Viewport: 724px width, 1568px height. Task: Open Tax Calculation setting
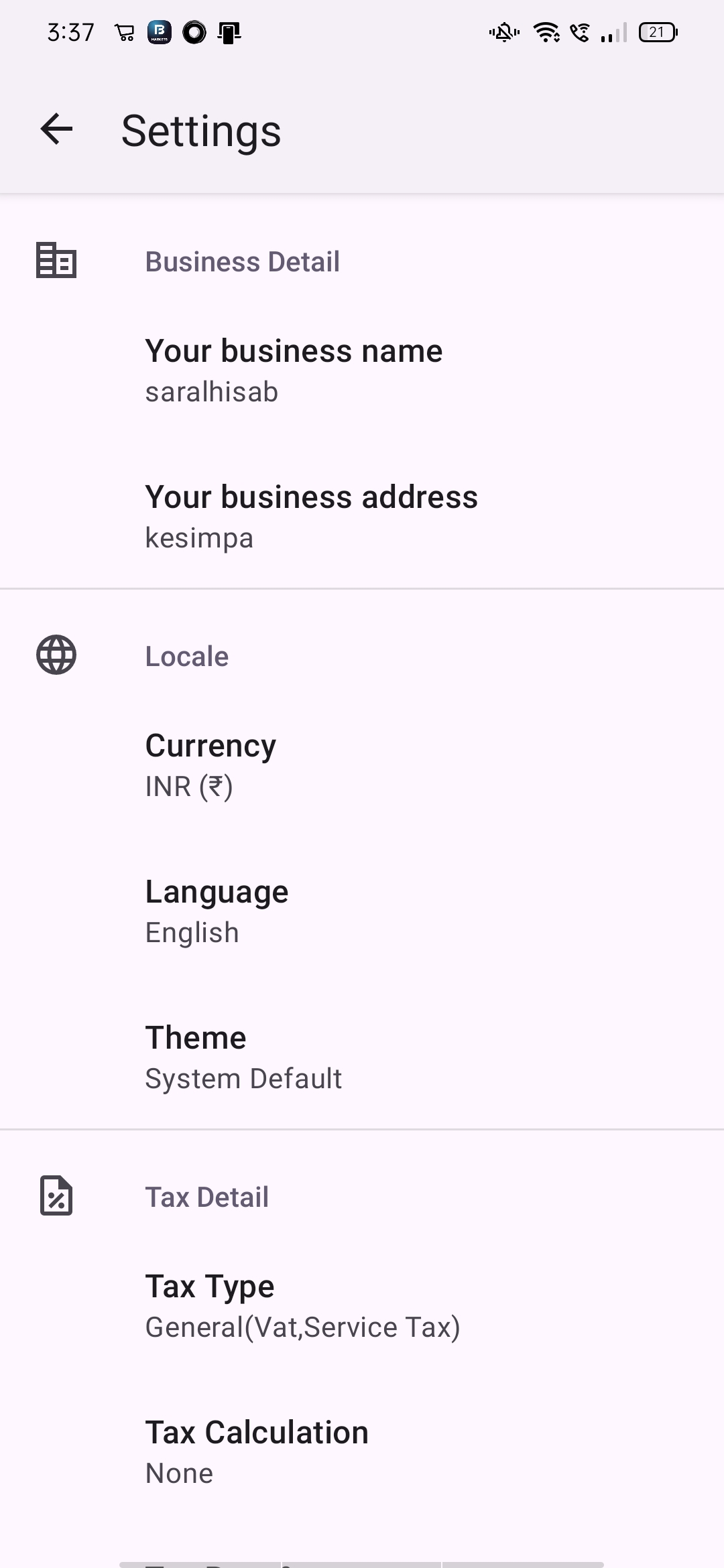(x=257, y=1451)
